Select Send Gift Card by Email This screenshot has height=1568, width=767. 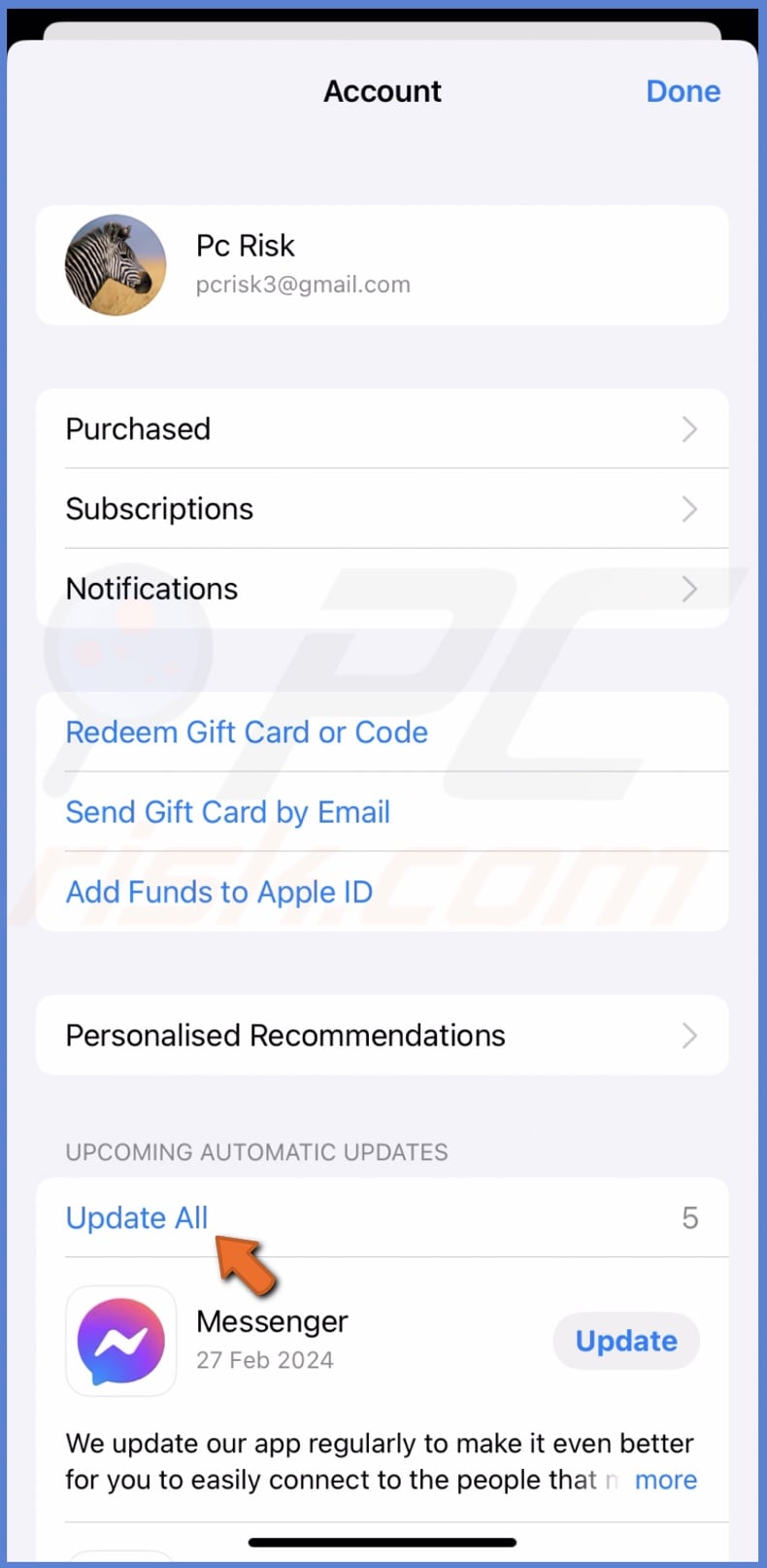tap(227, 811)
